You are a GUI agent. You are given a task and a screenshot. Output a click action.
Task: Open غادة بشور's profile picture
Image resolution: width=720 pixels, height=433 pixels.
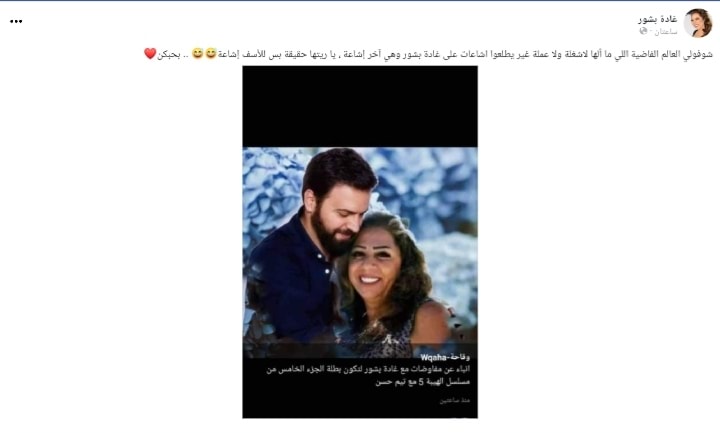click(x=698, y=23)
